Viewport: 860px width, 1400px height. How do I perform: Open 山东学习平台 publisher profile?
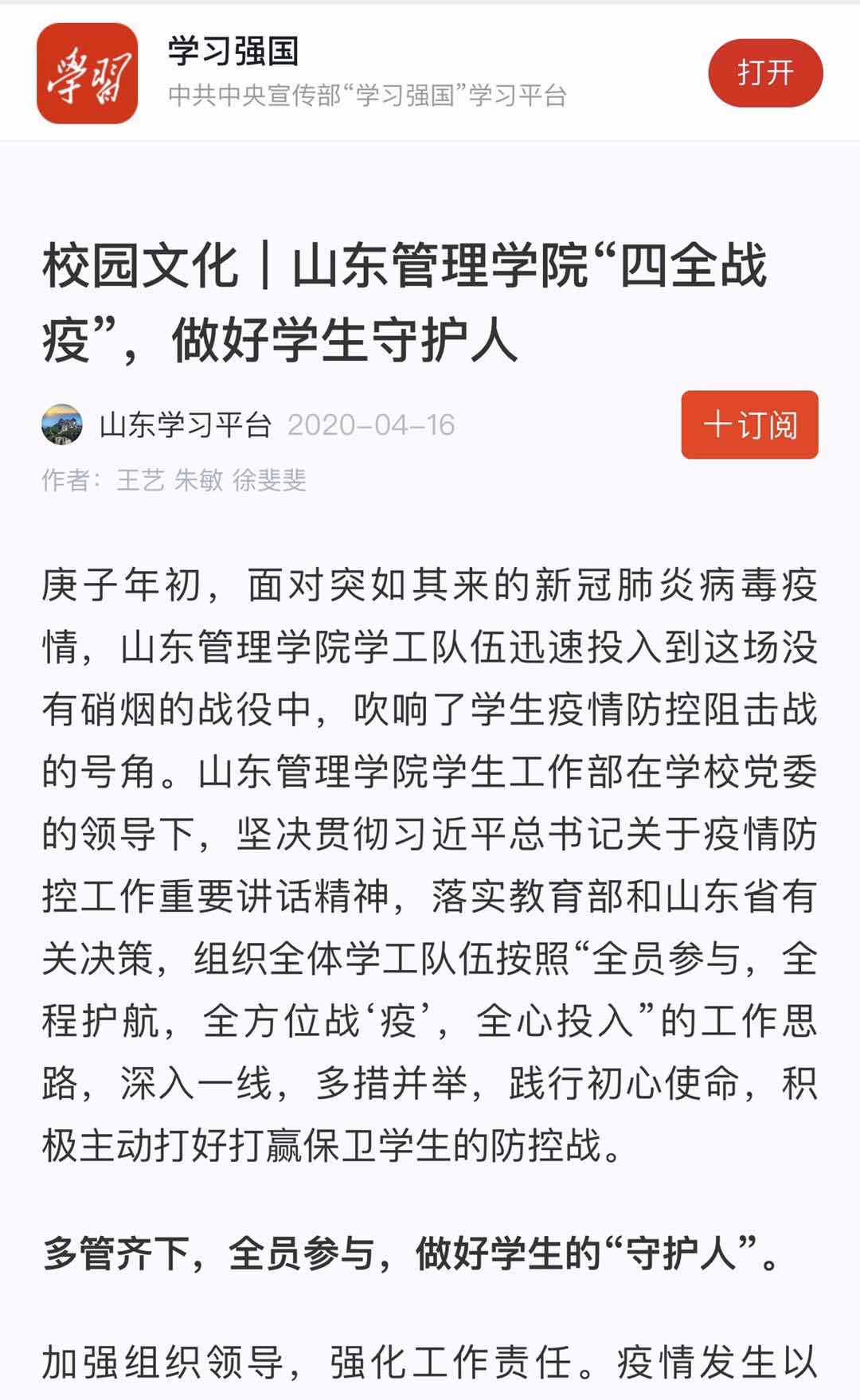click(186, 425)
